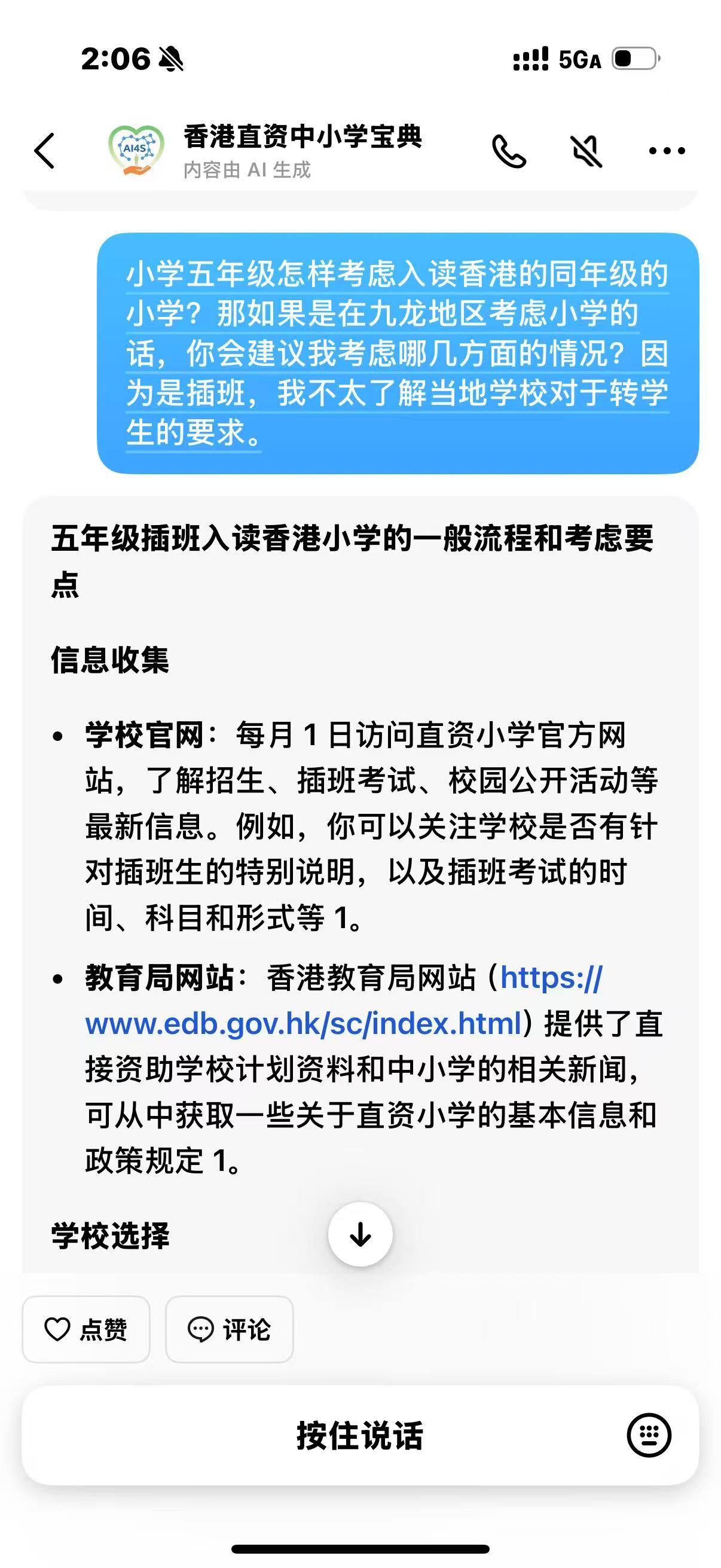Go back from the chat

(44, 150)
